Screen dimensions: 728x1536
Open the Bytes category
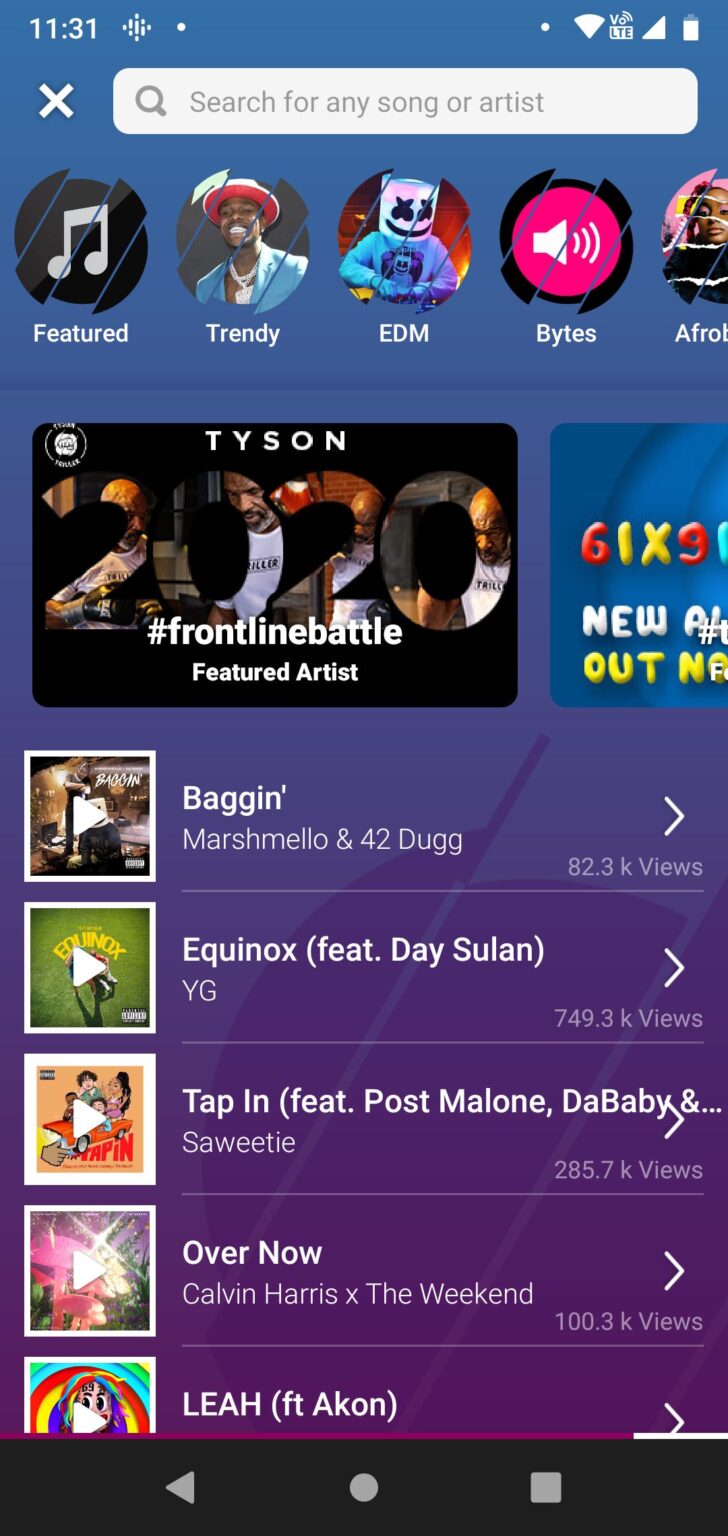coord(566,241)
